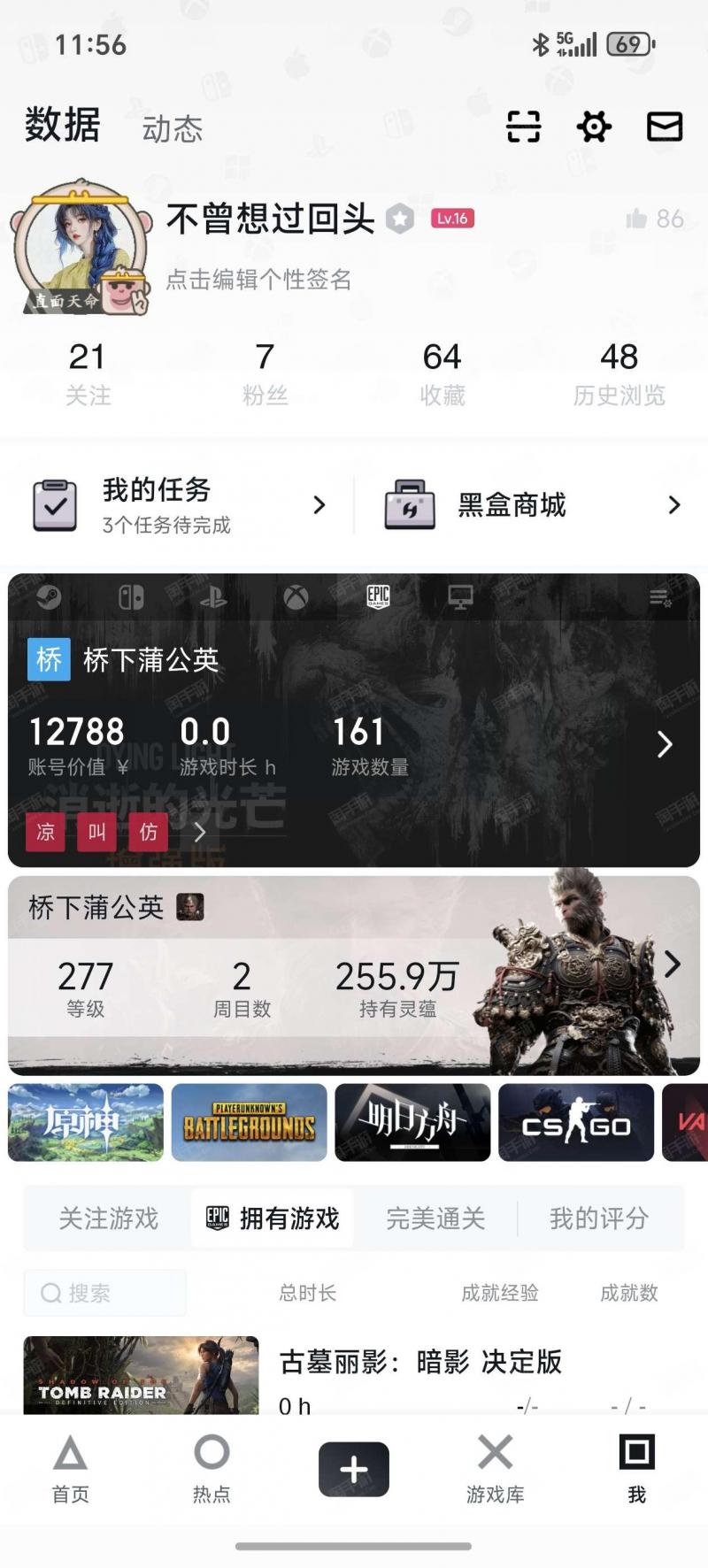Switch to 关注游戏 tab
The width and height of the screenshot is (708, 1568).
[x=109, y=1218]
